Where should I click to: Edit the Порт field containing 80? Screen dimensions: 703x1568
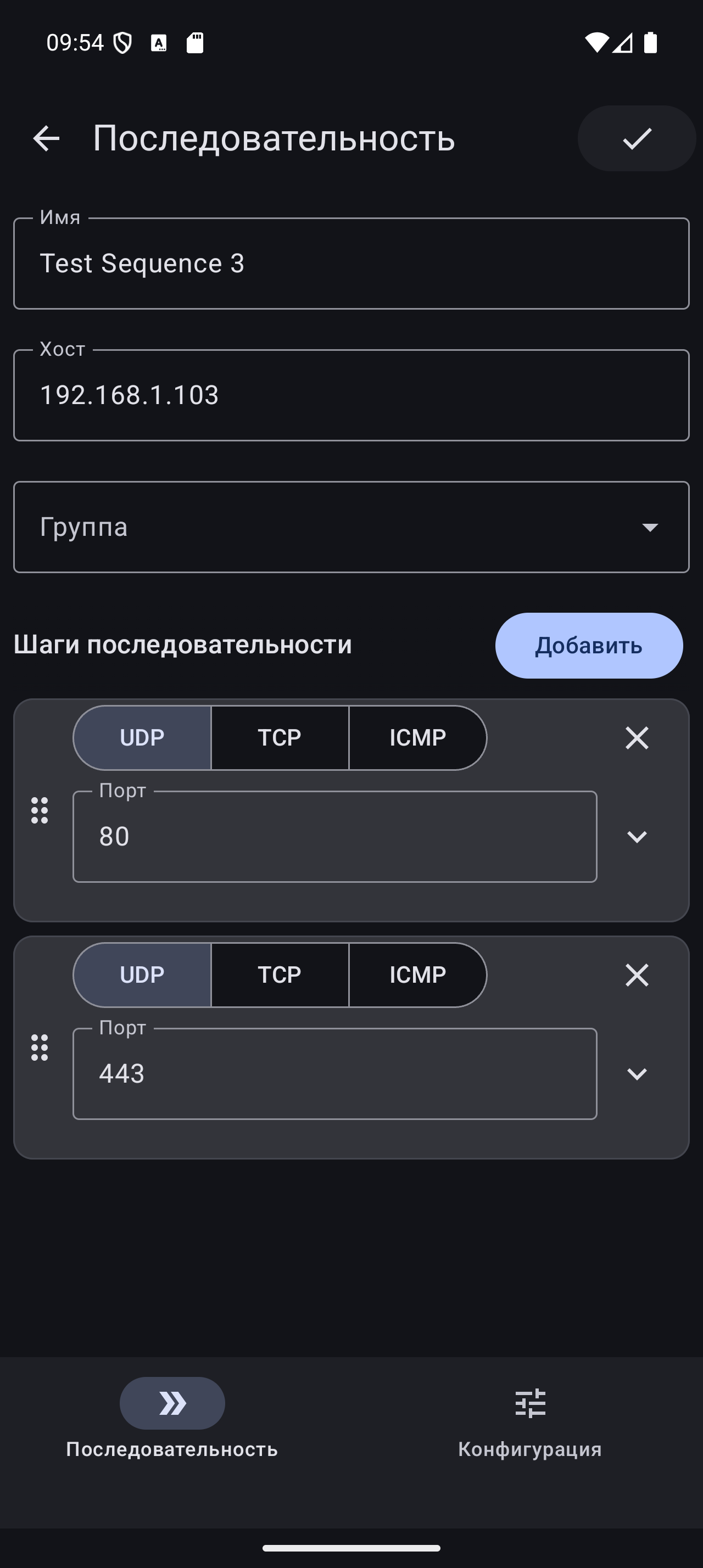(334, 836)
